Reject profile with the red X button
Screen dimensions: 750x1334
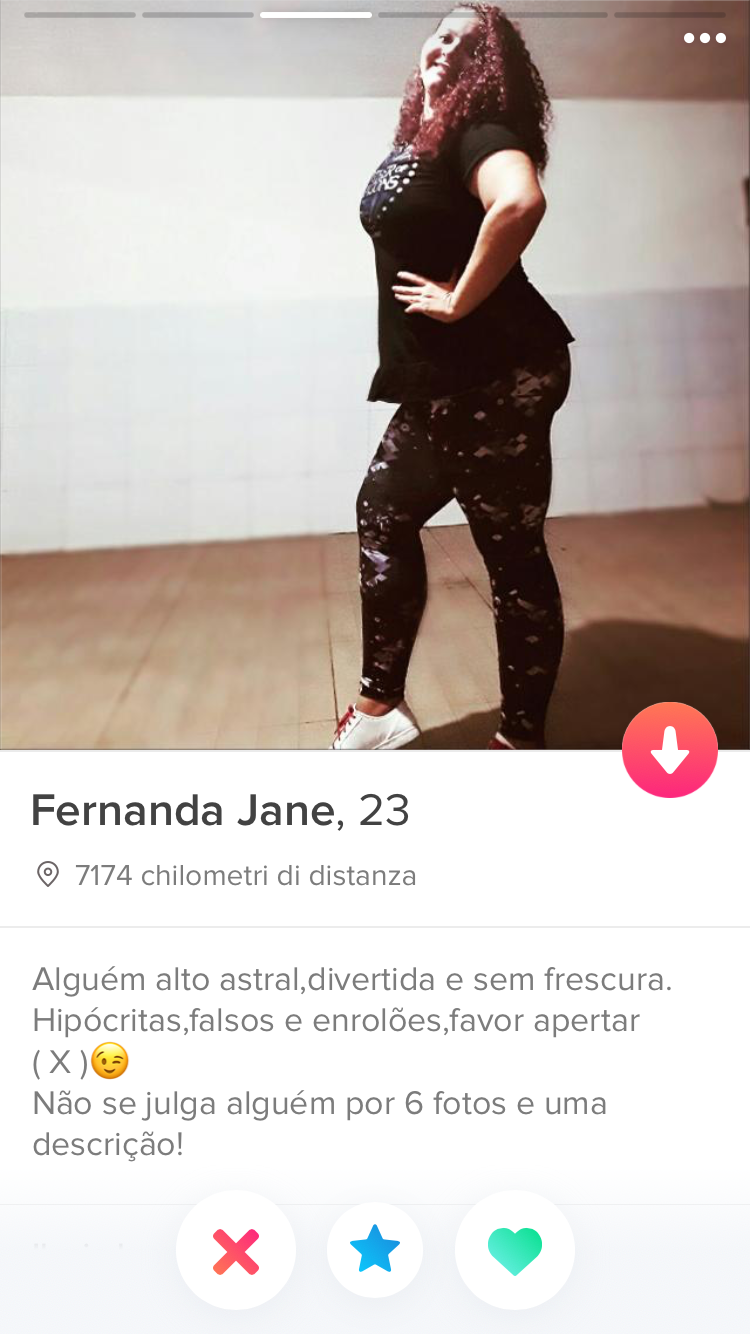[236, 1250]
